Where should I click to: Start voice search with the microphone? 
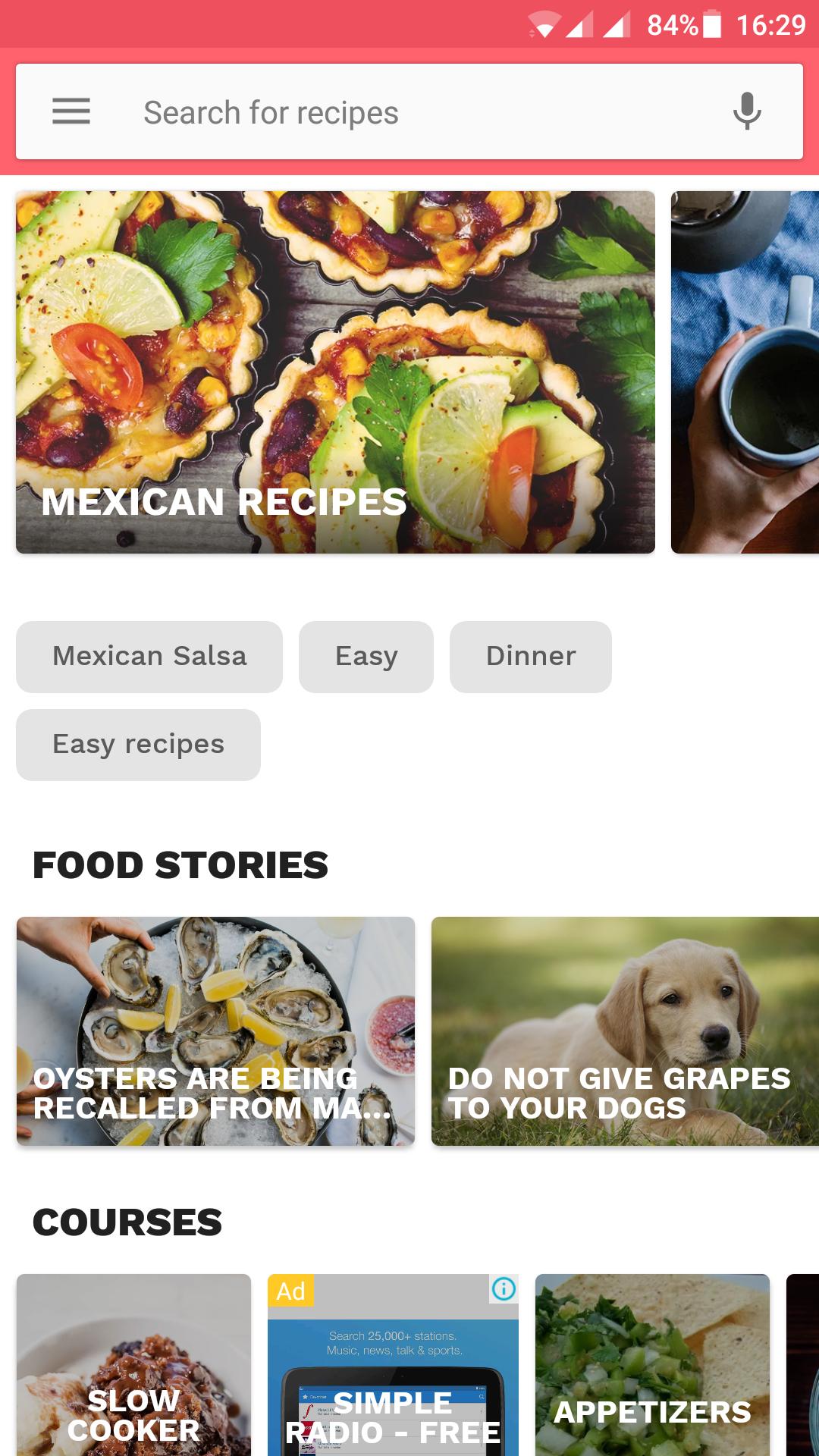click(x=747, y=111)
